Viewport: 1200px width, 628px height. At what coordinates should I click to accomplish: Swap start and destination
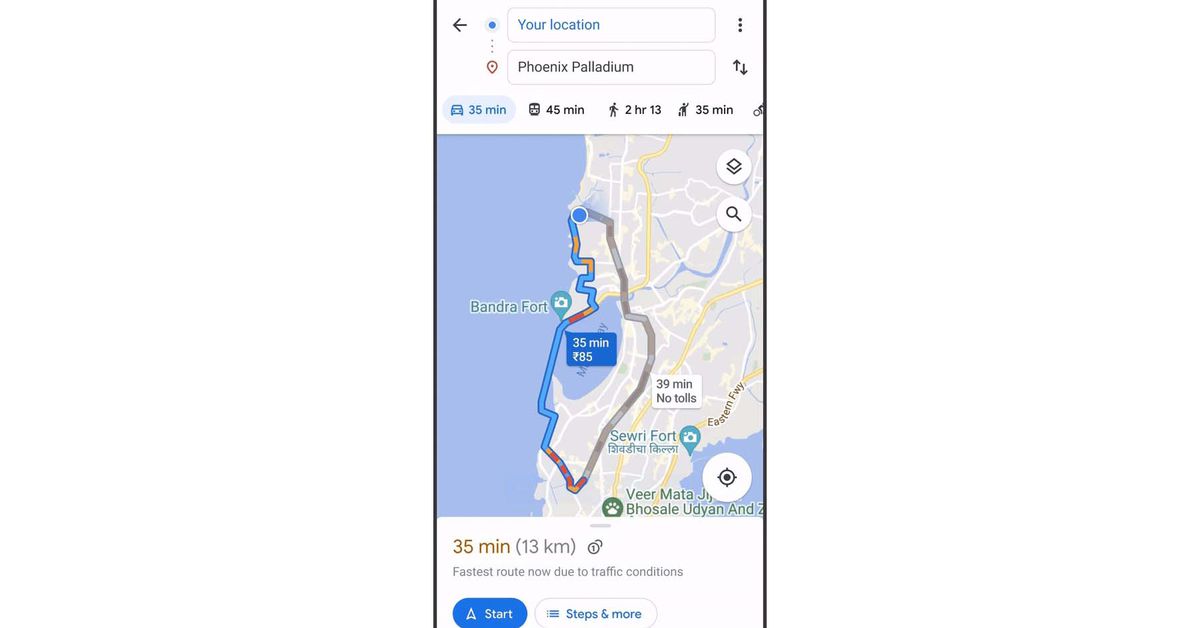point(740,67)
